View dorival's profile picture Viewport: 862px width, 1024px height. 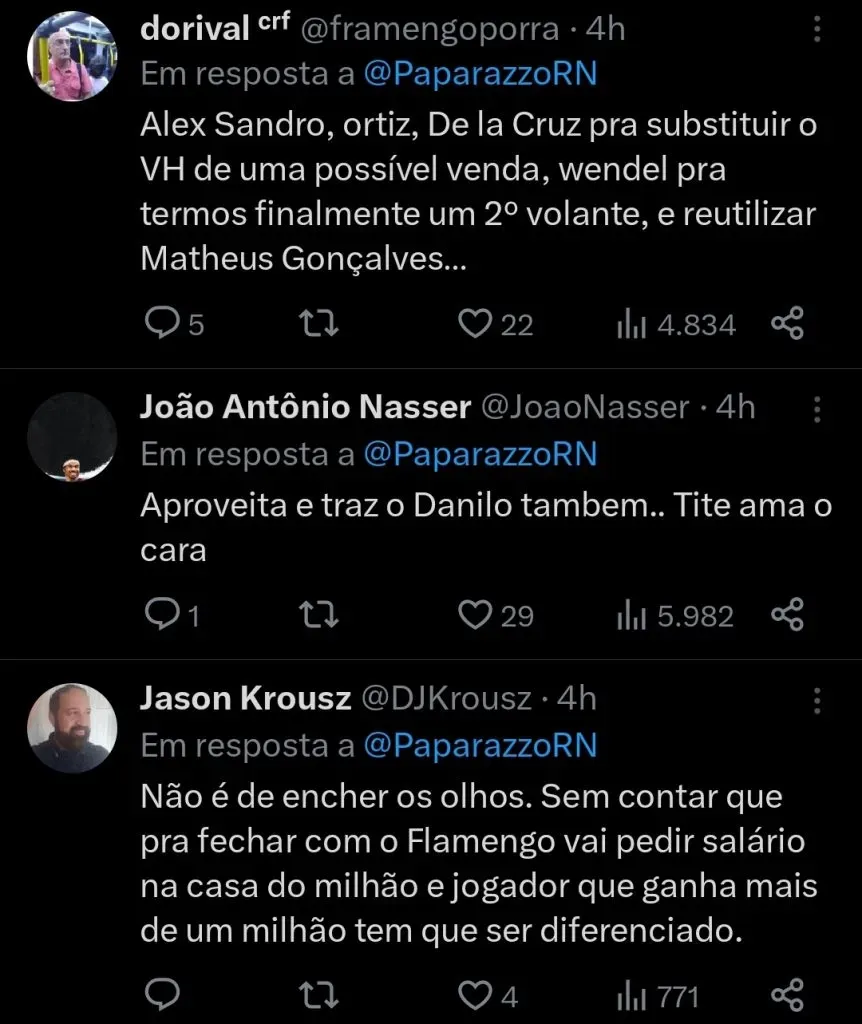70,55
